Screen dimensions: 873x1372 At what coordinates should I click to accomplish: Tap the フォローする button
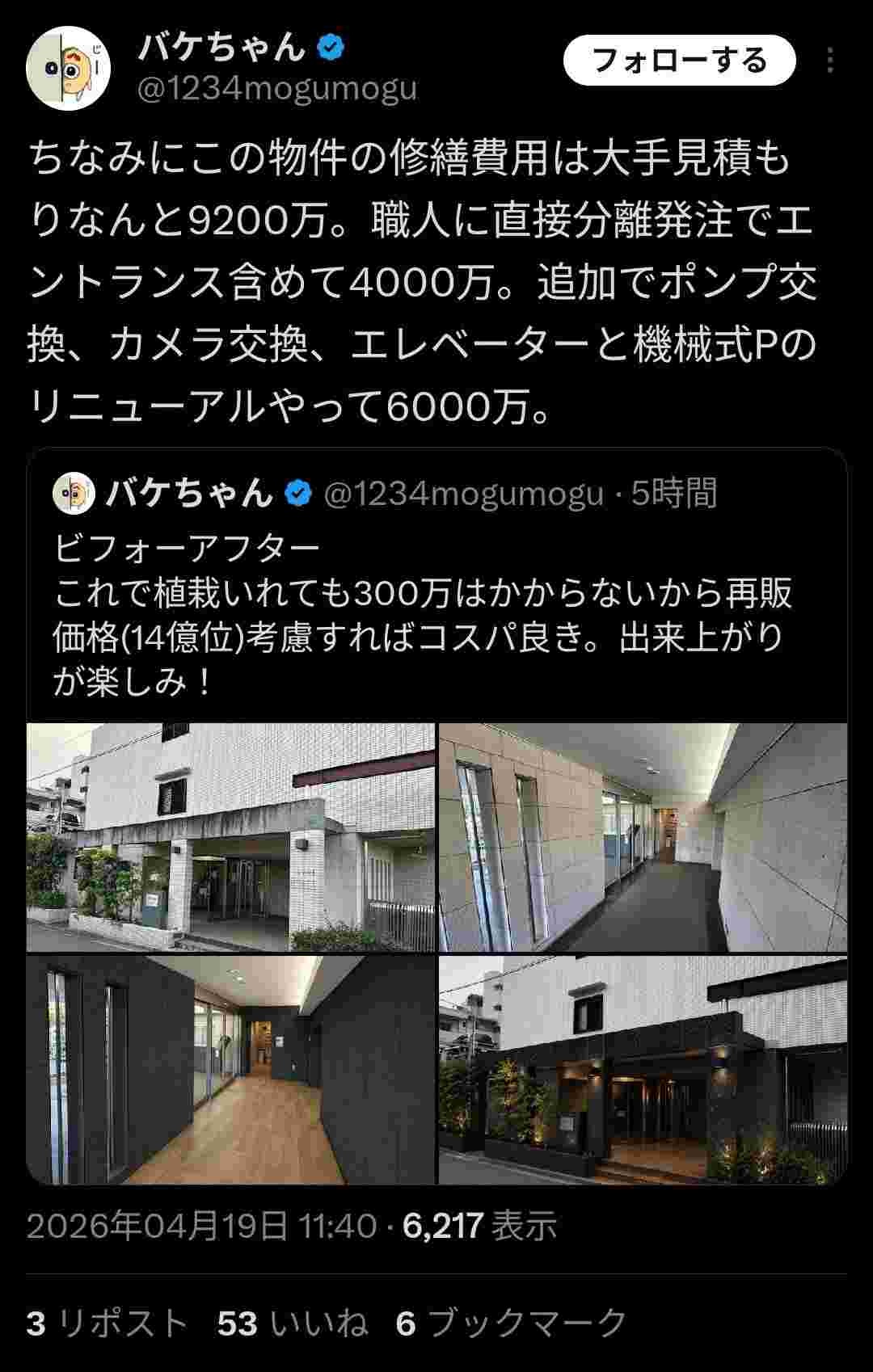(679, 61)
